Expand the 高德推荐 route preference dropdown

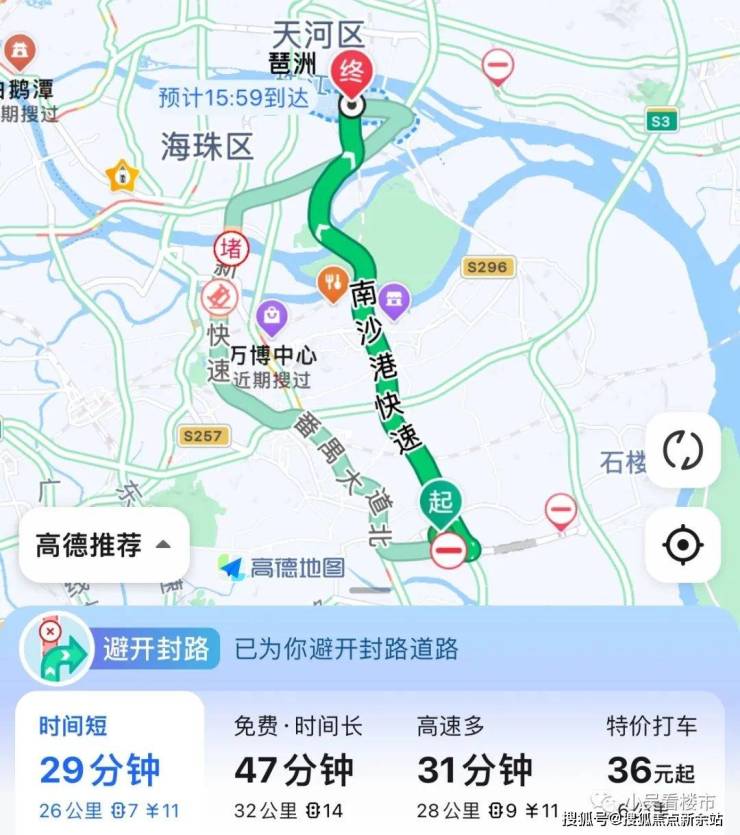pos(104,546)
